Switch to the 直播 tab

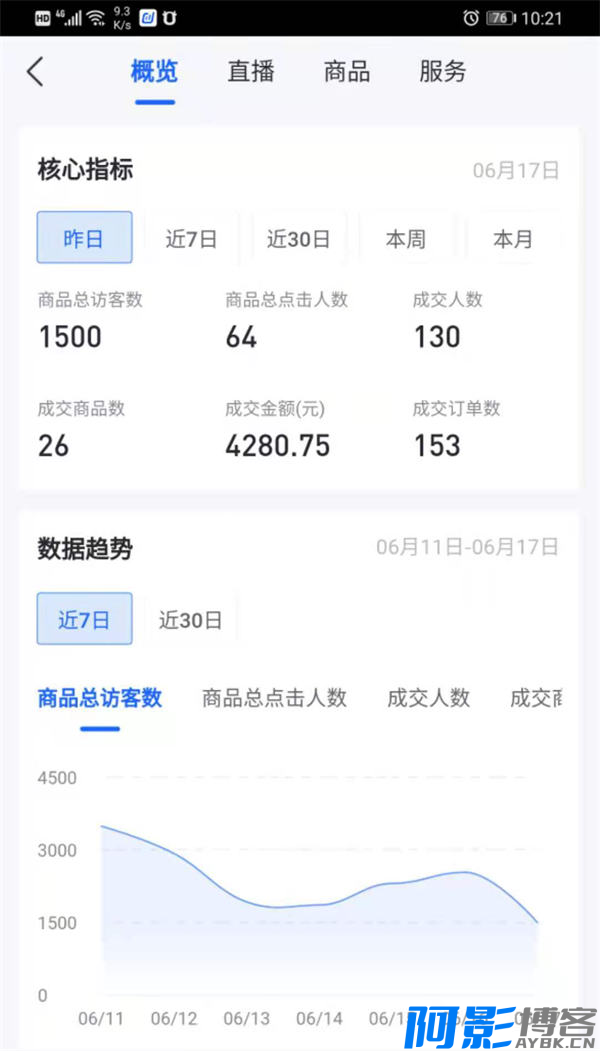point(251,72)
